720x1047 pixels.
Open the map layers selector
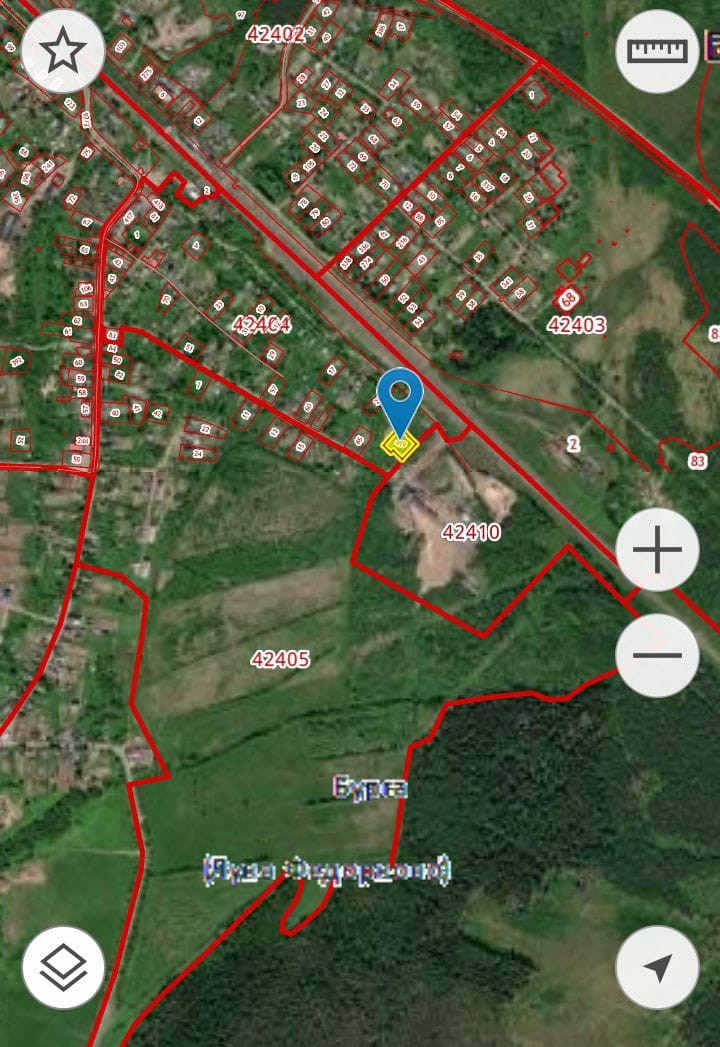63,967
